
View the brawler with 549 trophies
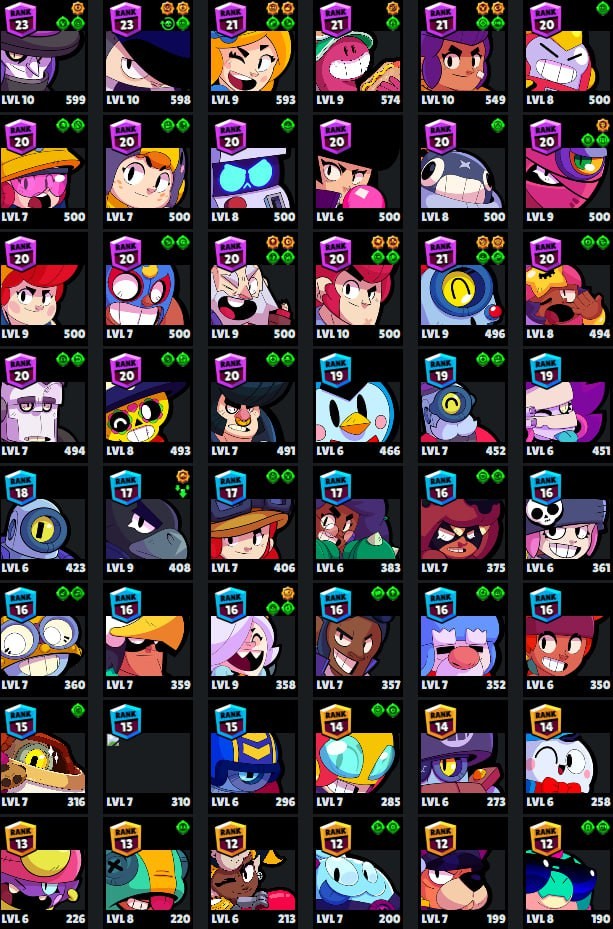[x=464, y=55]
